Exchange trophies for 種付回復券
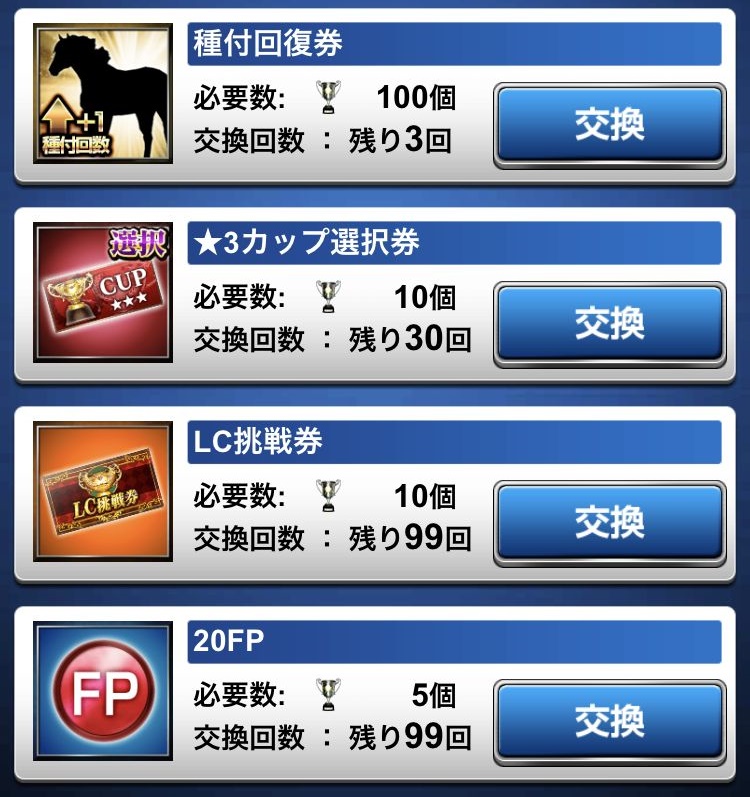 [x=609, y=124]
